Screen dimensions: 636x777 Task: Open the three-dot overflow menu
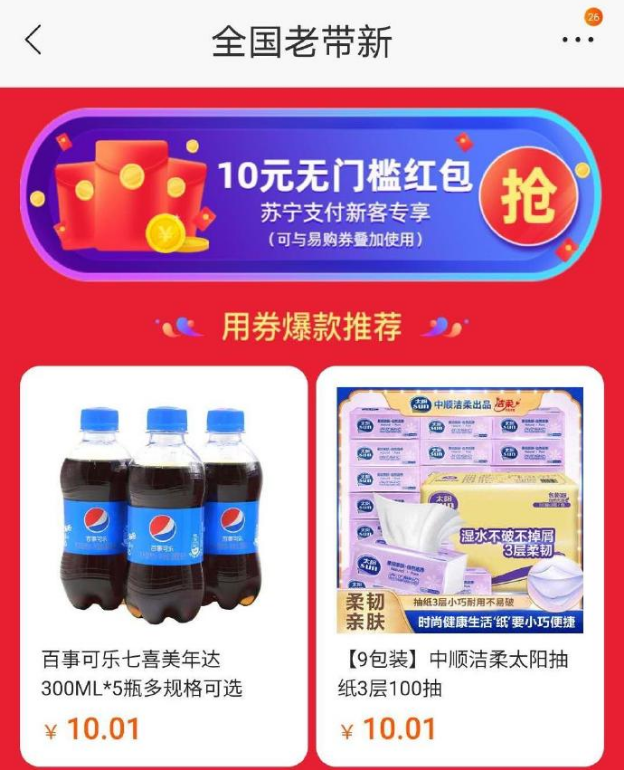click(579, 41)
